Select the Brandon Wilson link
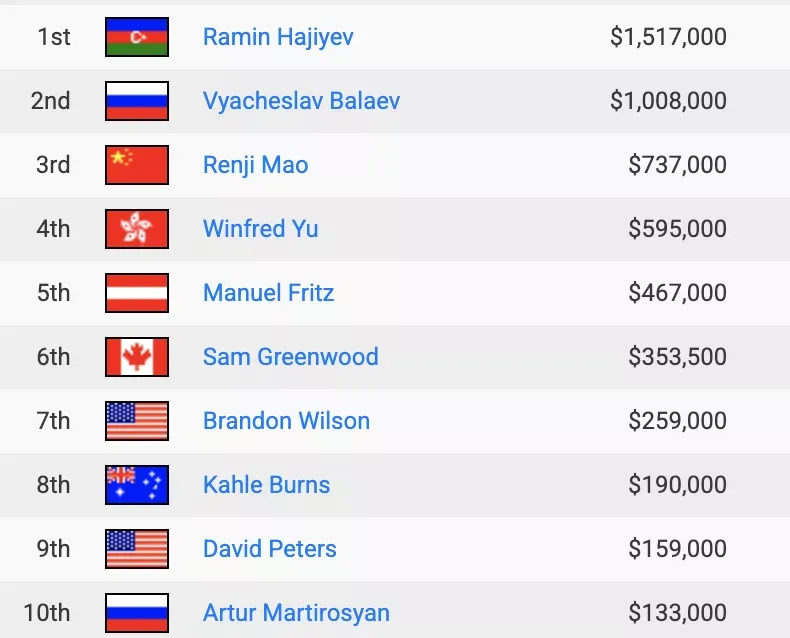Screen dimensions: 790x638 (286, 421)
